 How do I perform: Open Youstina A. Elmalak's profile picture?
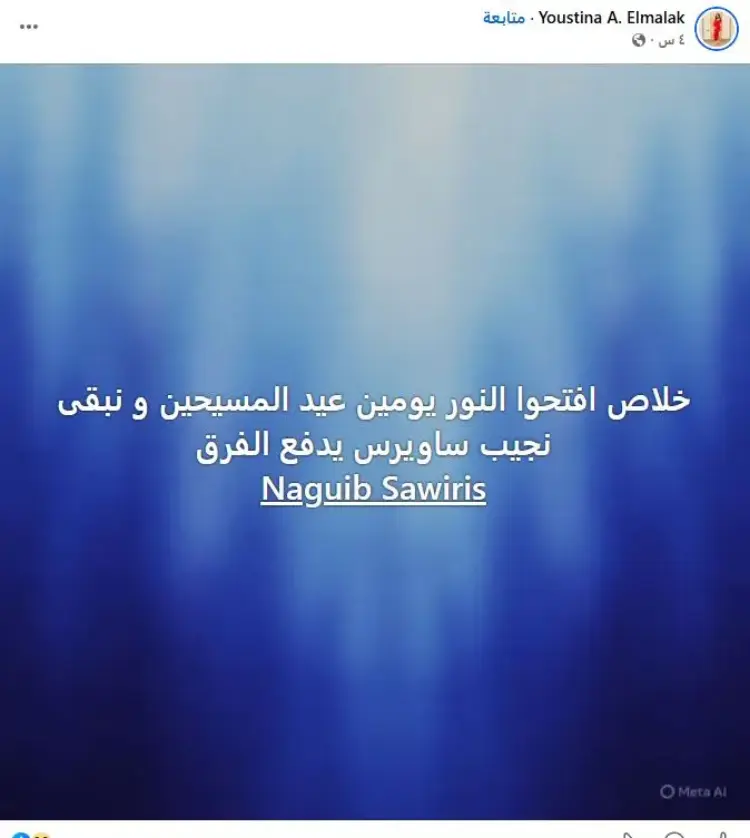(x=716, y=28)
